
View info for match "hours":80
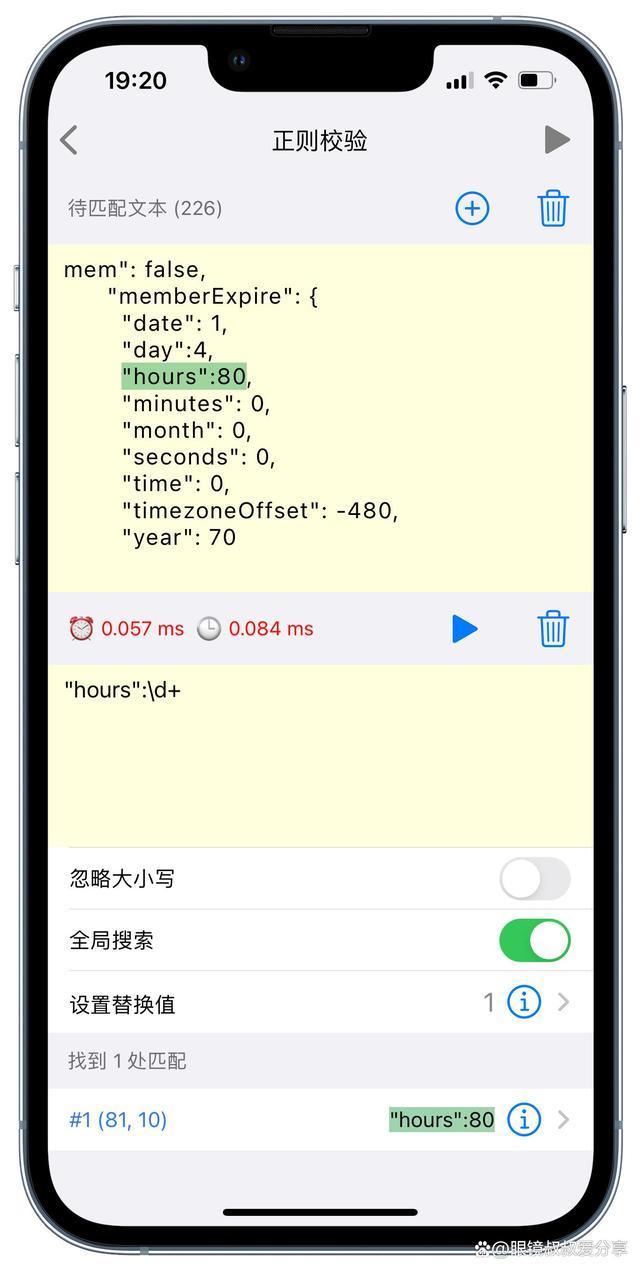click(524, 1120)
